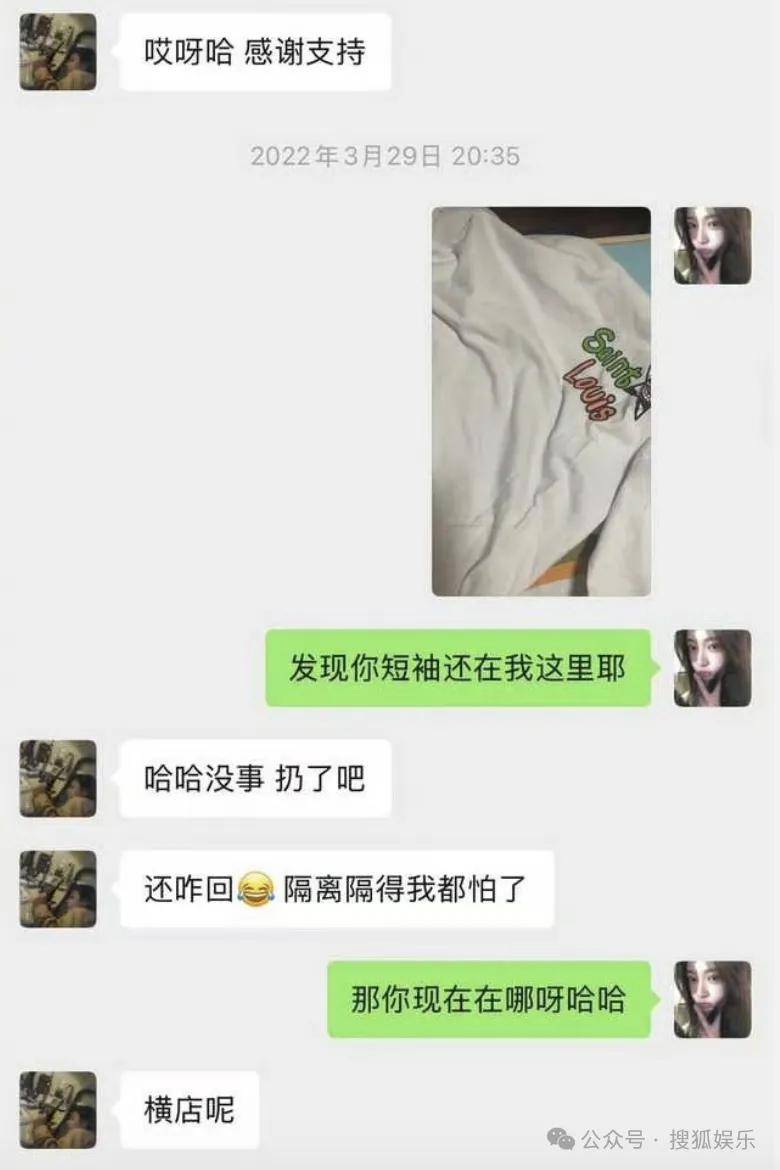The width and height of the screenshot is (780, 1170).
Task: Select the green bubble '发现你短袖还在我这里耶'
Action: (458, 666)
